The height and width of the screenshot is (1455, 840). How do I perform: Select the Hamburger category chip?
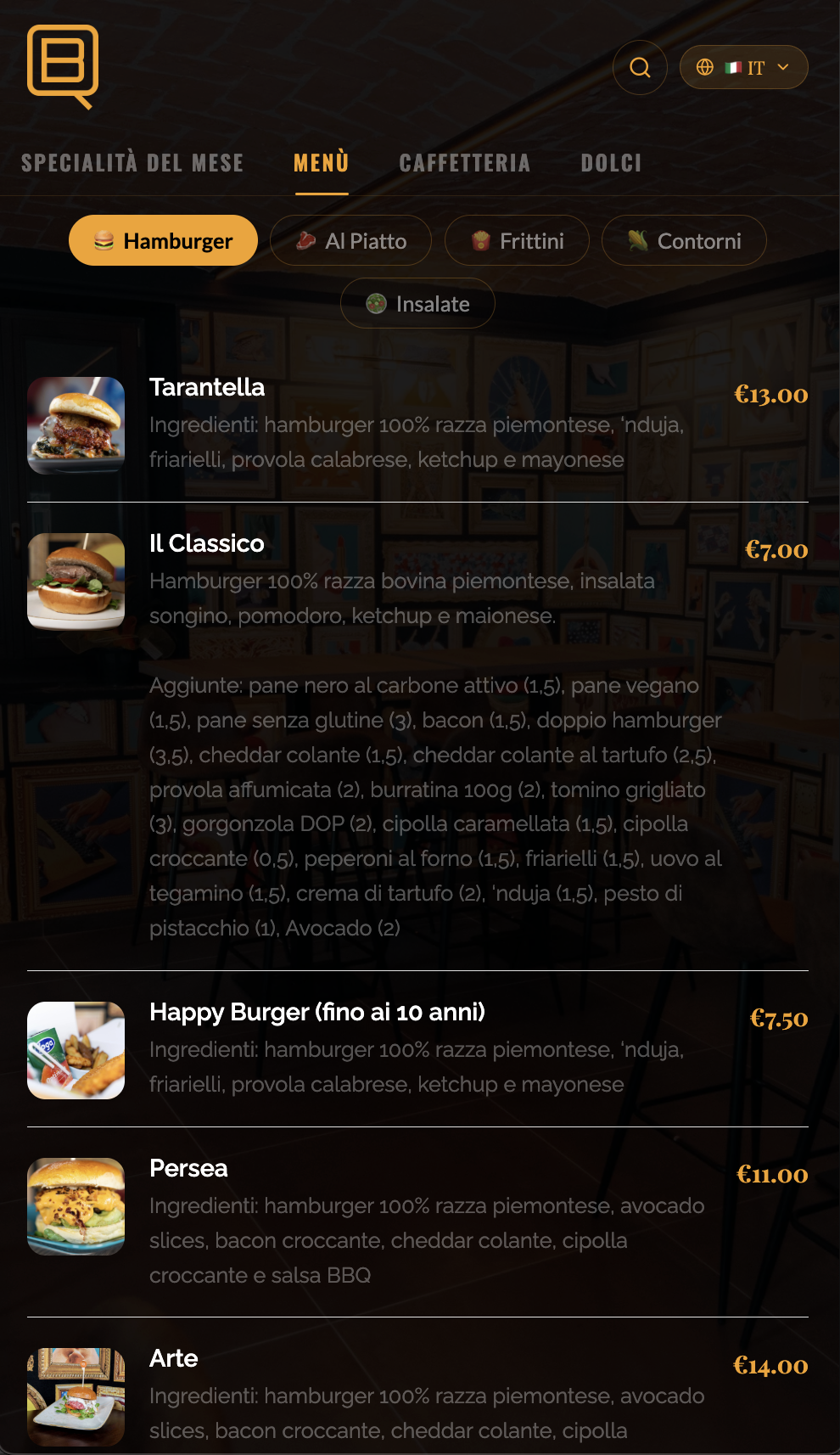[x=163, y=241]
